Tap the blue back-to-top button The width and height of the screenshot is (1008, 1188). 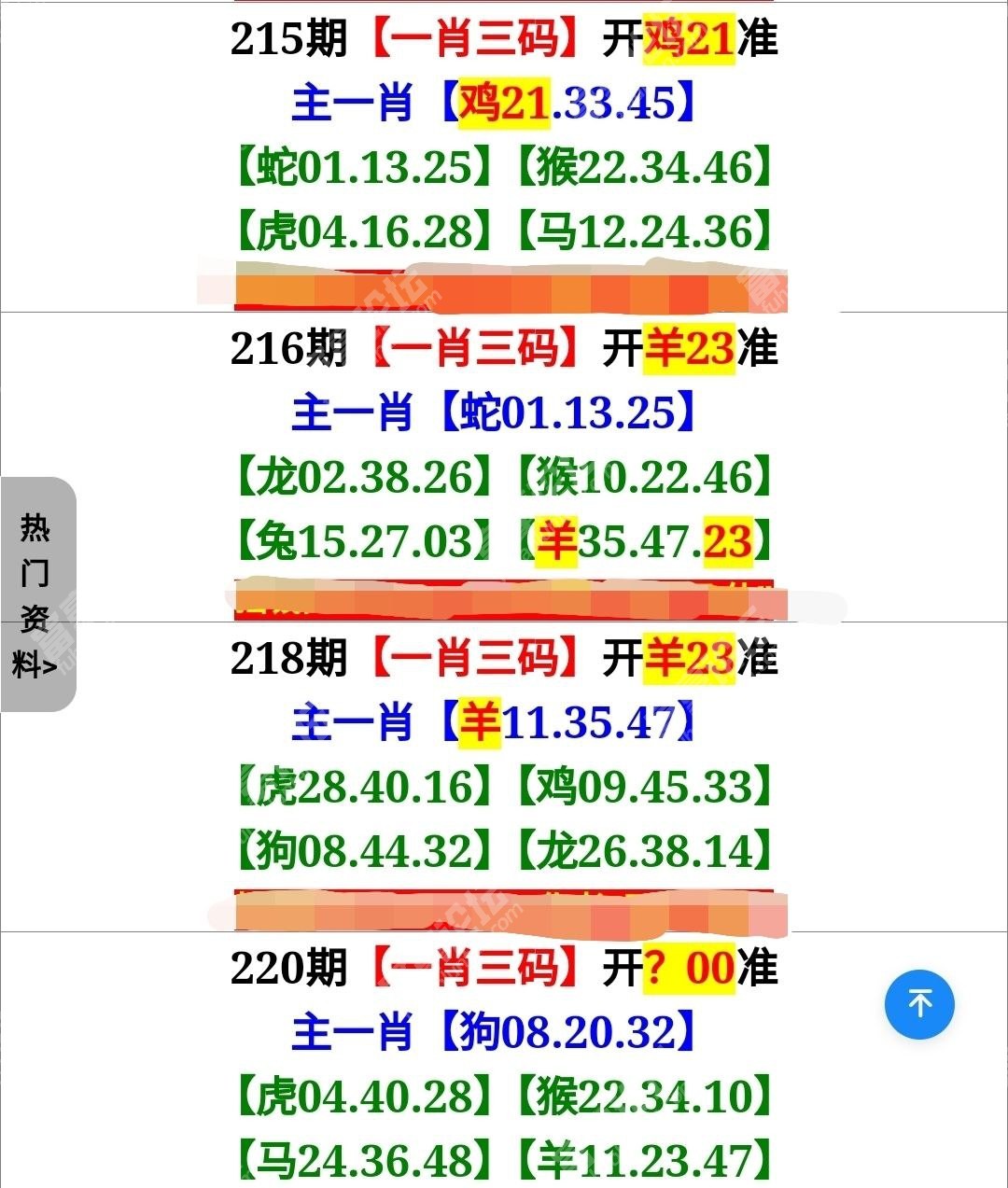click(x=919, y=1004)
